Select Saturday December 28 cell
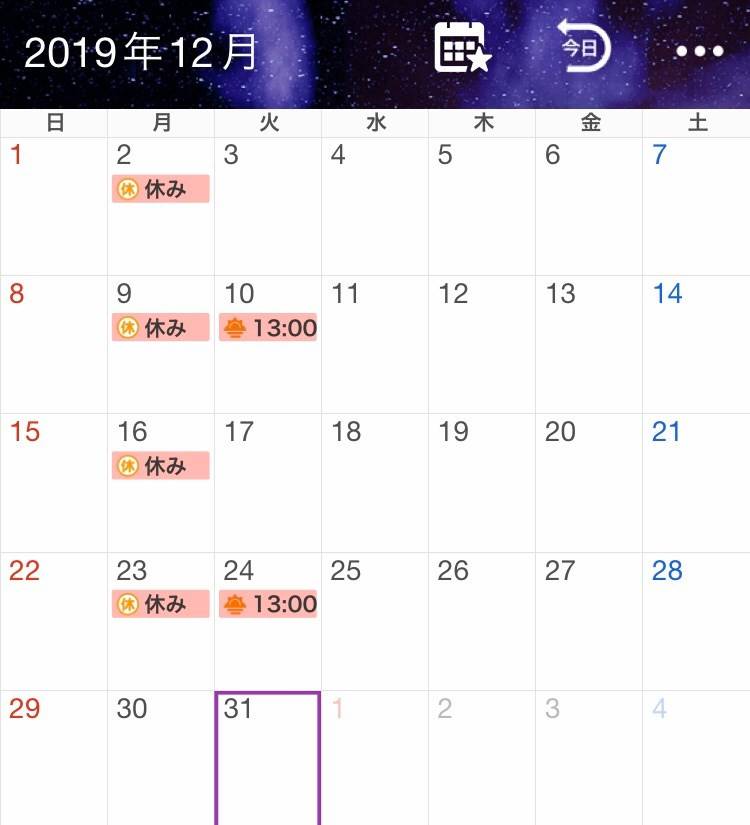Viewport: 750px width, 825px height. pos(696,621)
